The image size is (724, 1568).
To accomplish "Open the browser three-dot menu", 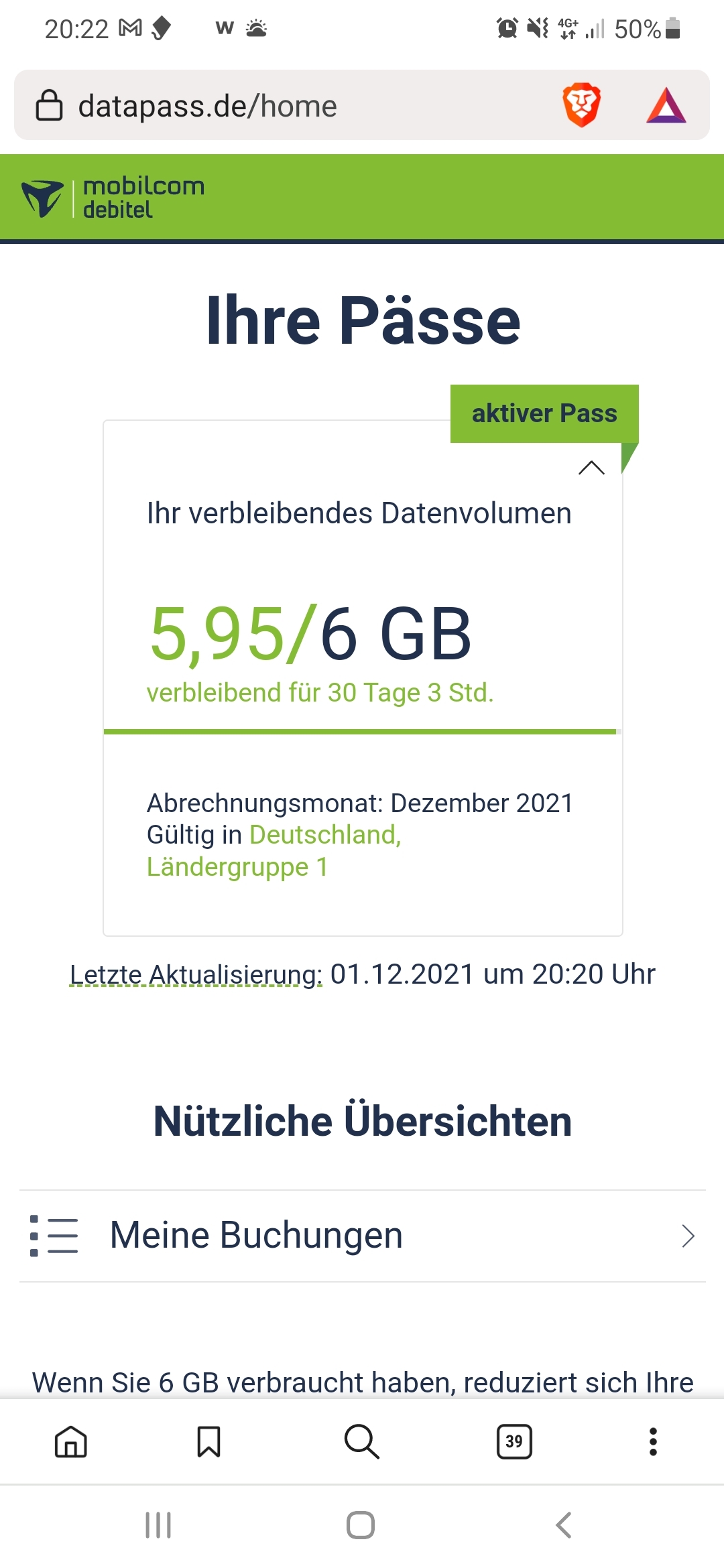I will [653, 1441].
